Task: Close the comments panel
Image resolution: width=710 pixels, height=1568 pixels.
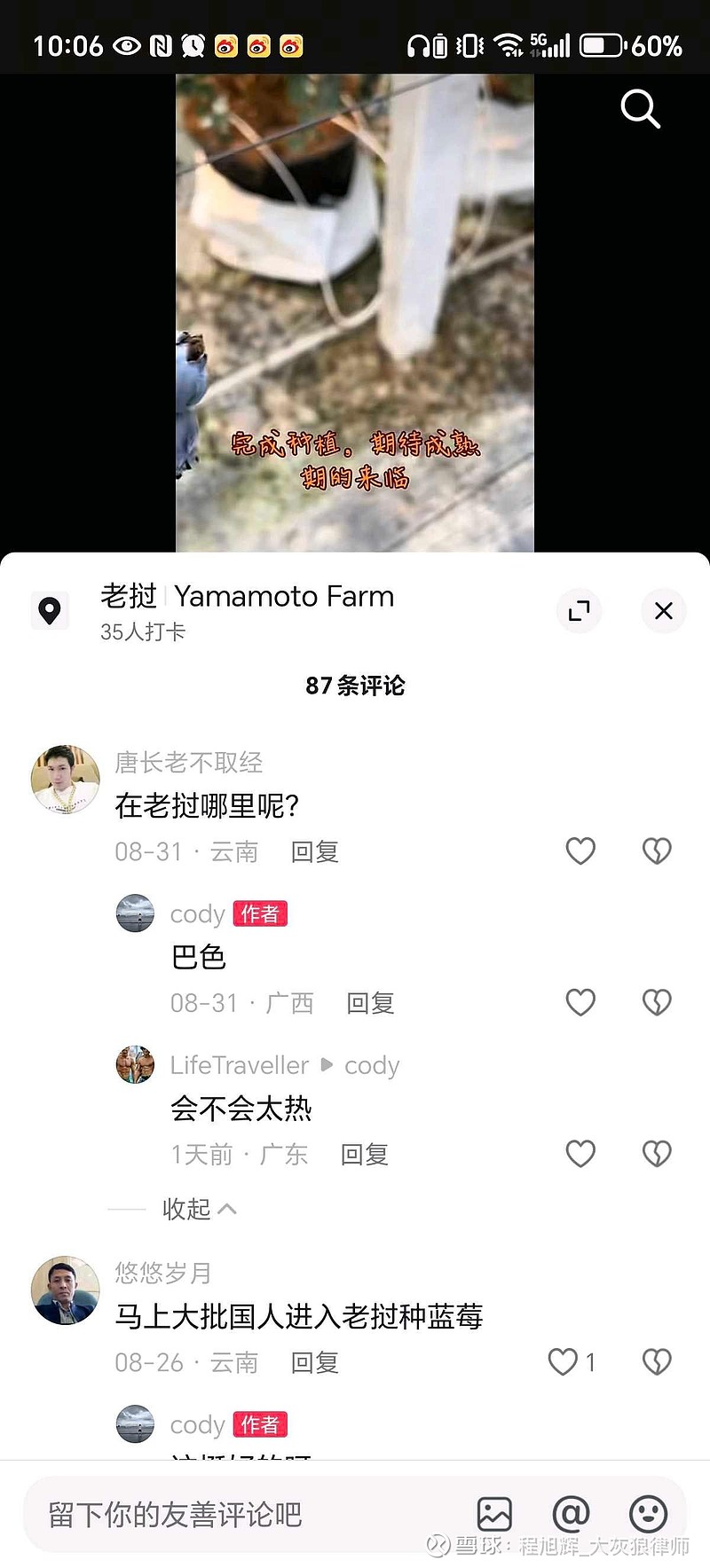Action: 663,611
